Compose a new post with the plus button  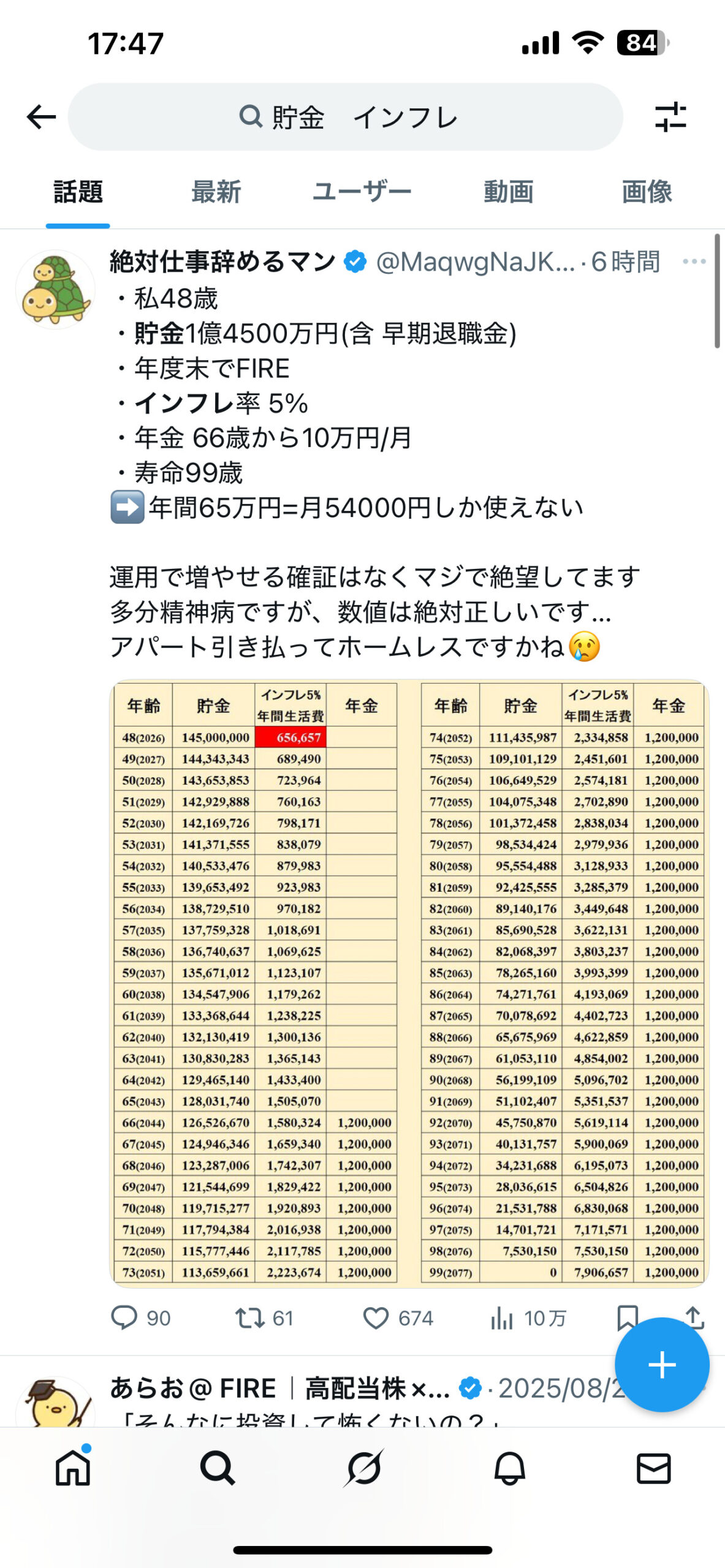coord(662,1365)
